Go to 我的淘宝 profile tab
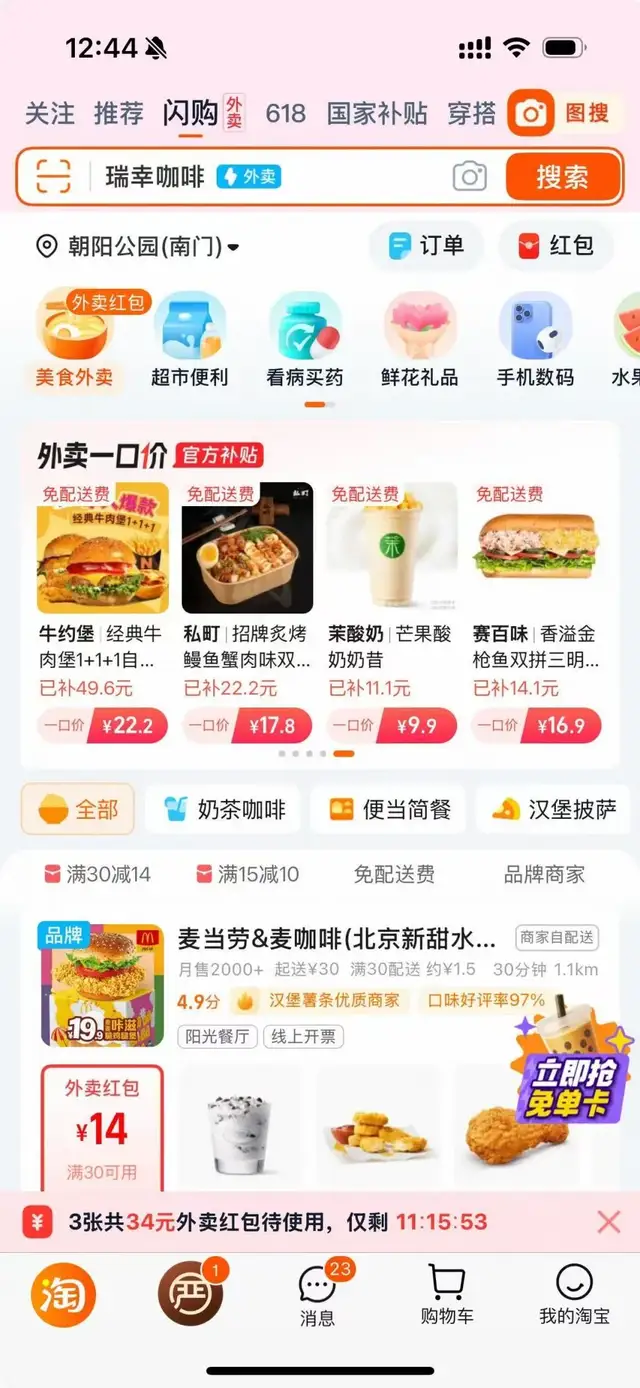Image resolution: width=640 pixels, height=1388 pixels. coord(574,1294)
